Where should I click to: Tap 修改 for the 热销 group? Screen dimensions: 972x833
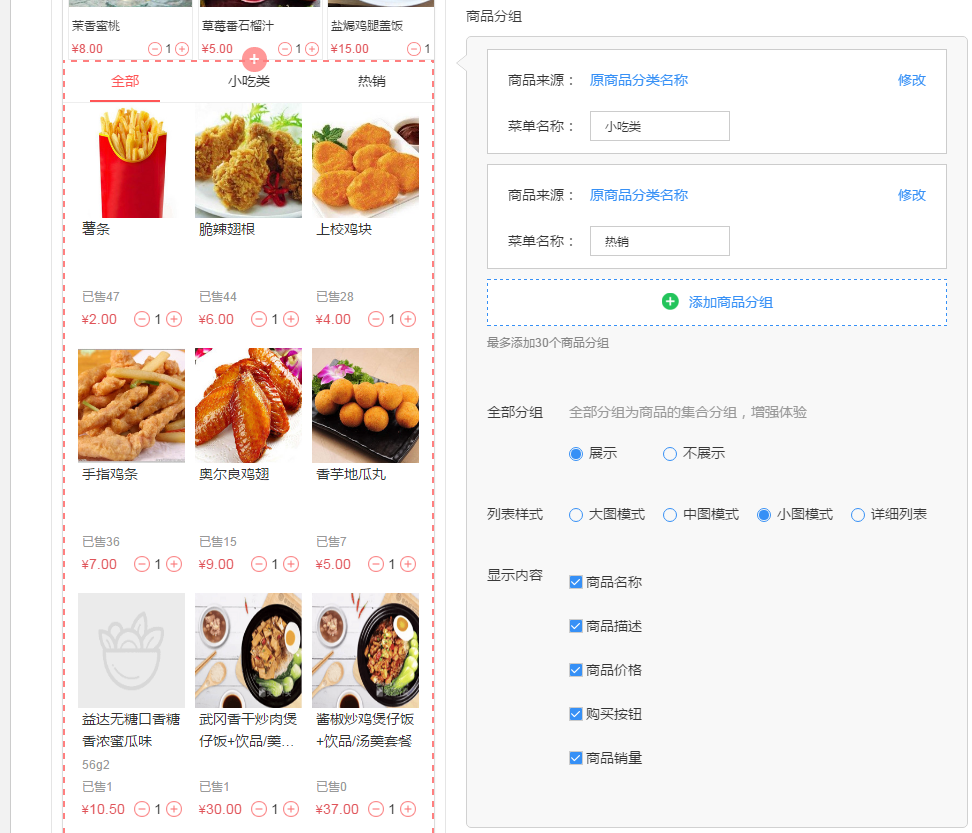click(911, 195)
